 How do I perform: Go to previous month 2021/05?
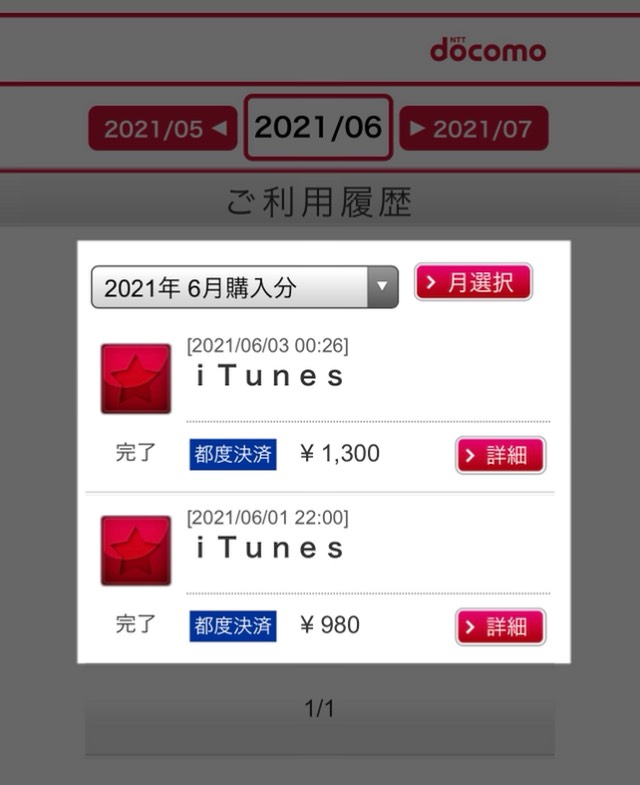click(x=163, y=129)
